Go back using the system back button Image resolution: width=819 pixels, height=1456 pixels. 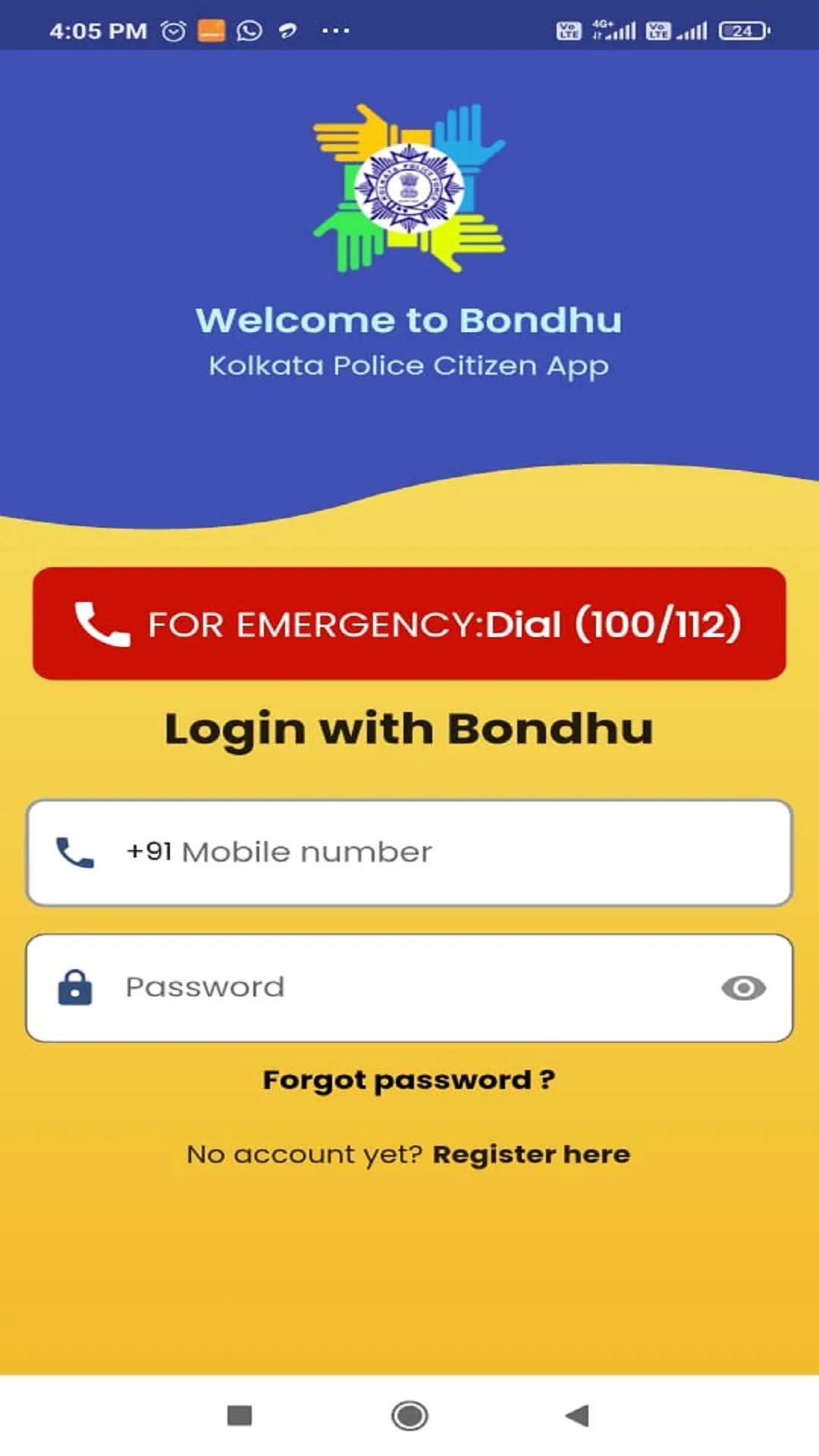point(578,1415)
